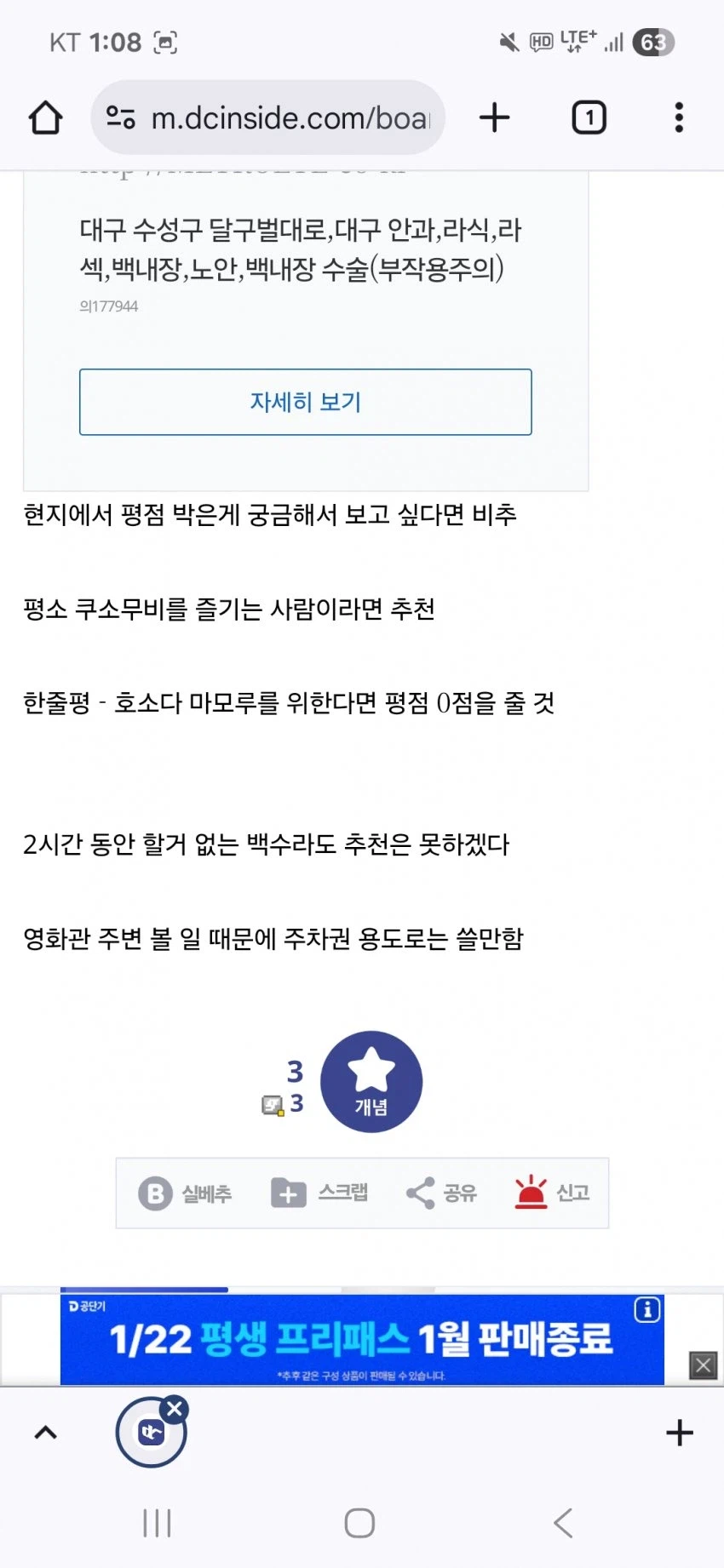724x1568 pixels.
Task: Tap the 개념 star to recommend the post
Action: click(371, 1081)
